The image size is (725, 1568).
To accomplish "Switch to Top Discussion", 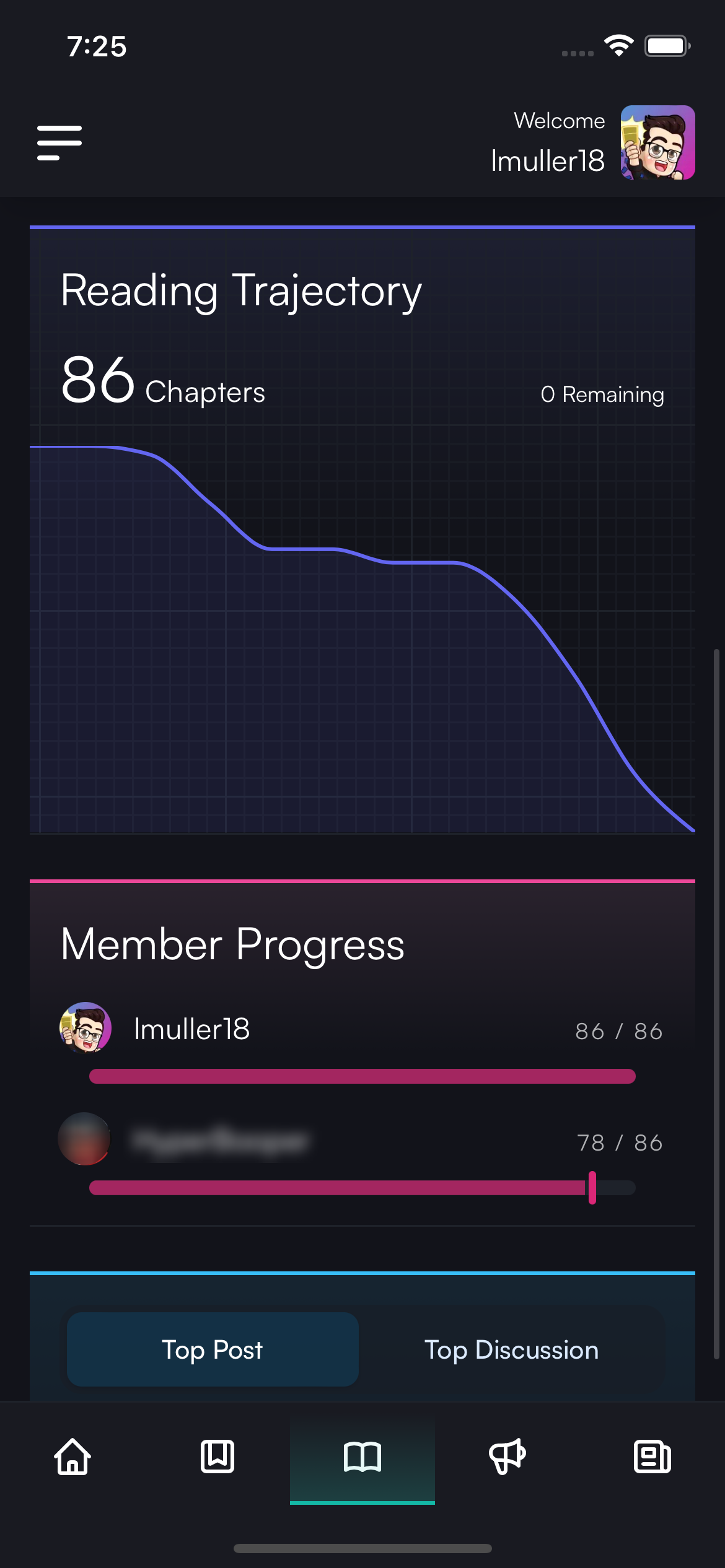I will (511, 1349).
